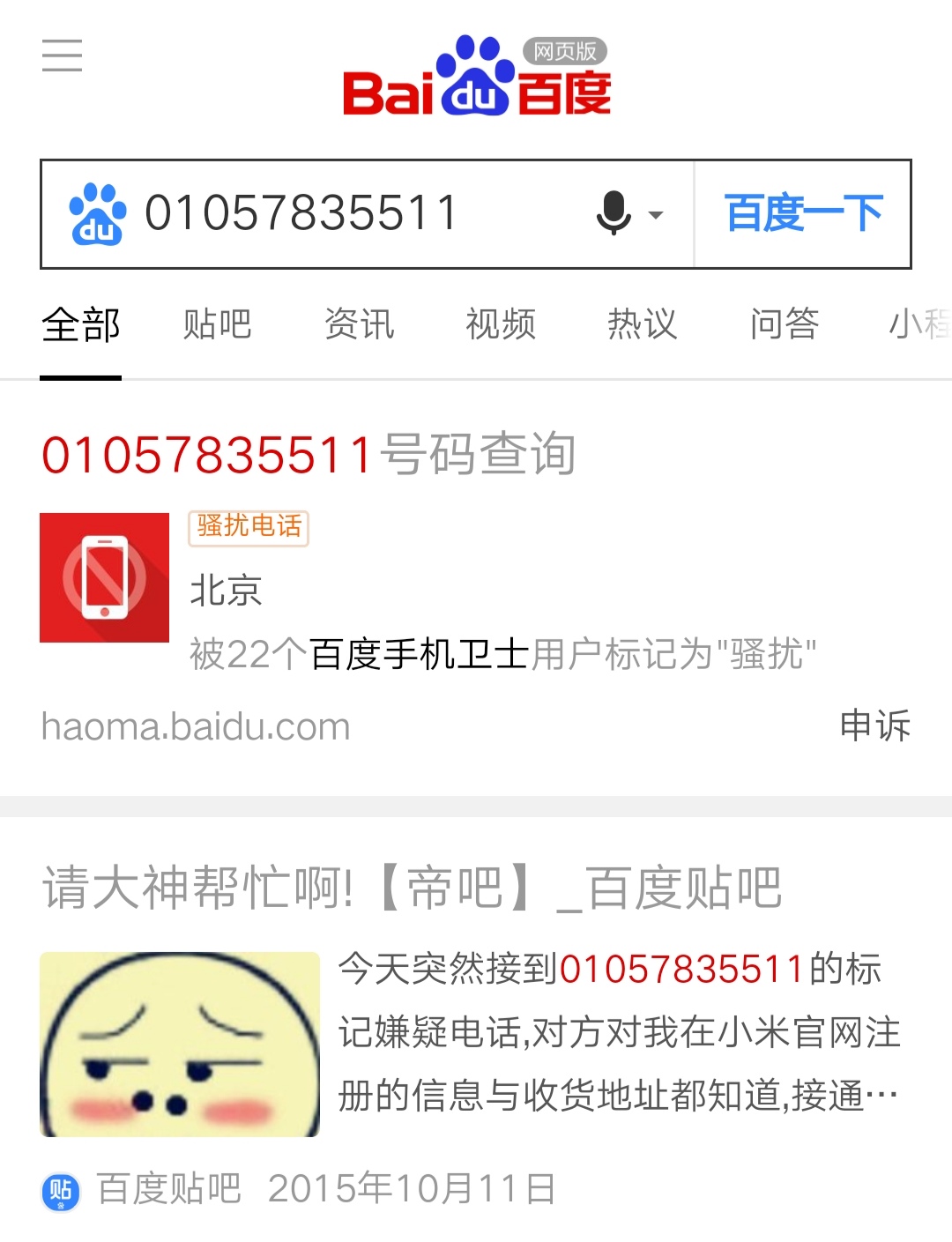This screenshot has height=1242, width=952.
Task: Switch to the 贴吧 tab
Action: click(217, 324)
